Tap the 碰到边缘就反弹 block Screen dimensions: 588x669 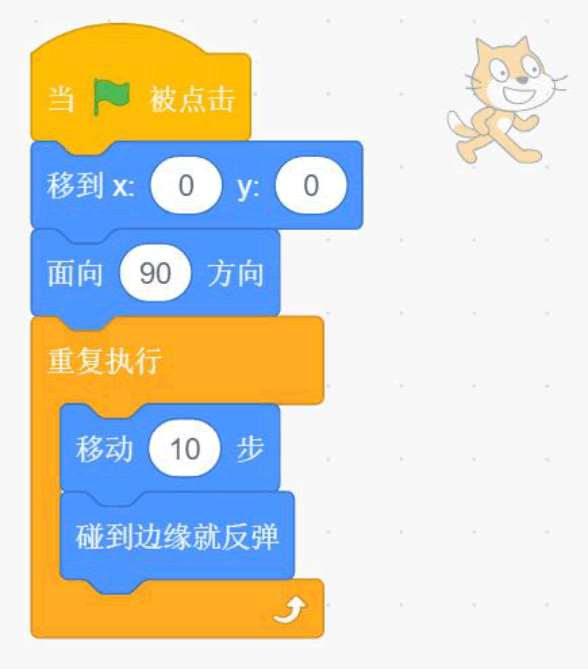point(177,536)
